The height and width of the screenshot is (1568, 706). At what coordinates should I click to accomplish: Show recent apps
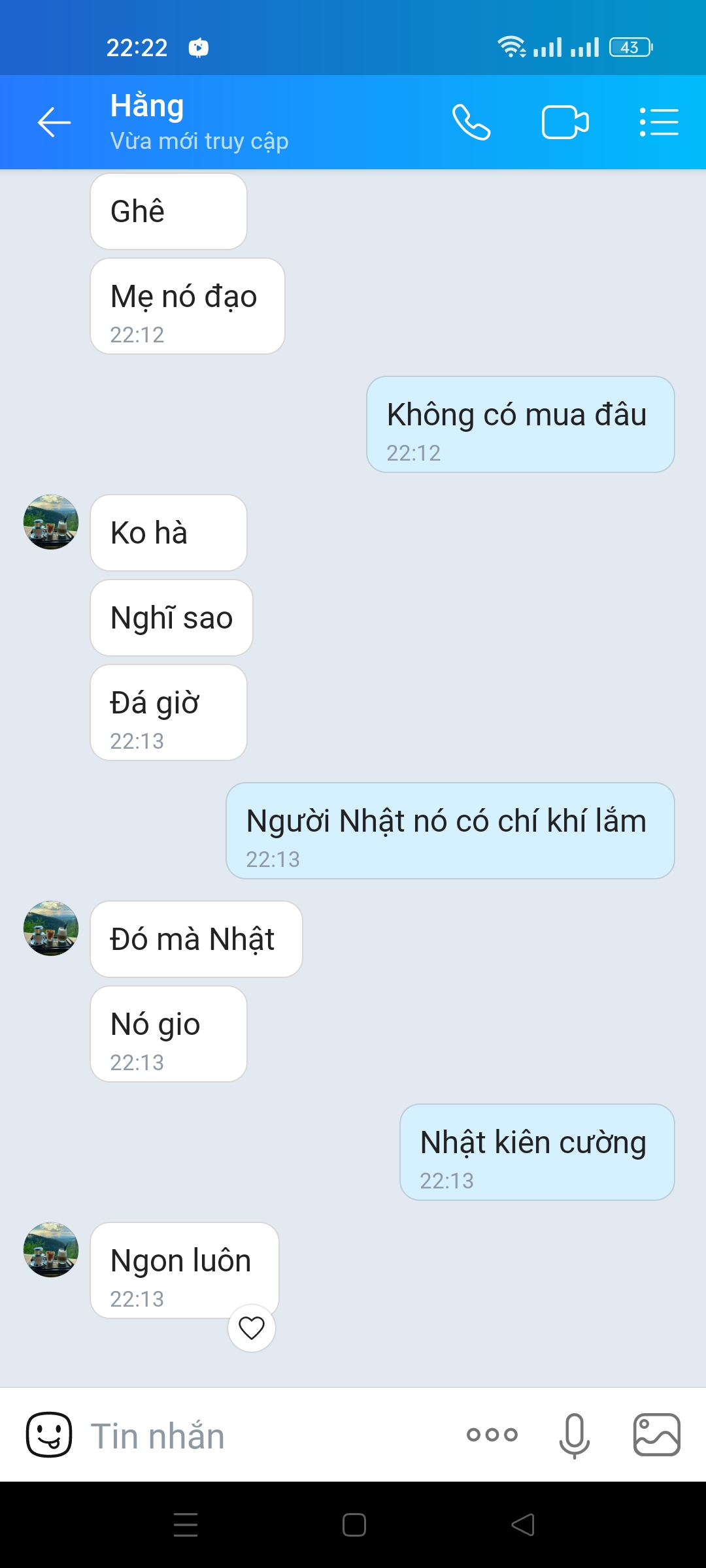tap(186, 1525)
